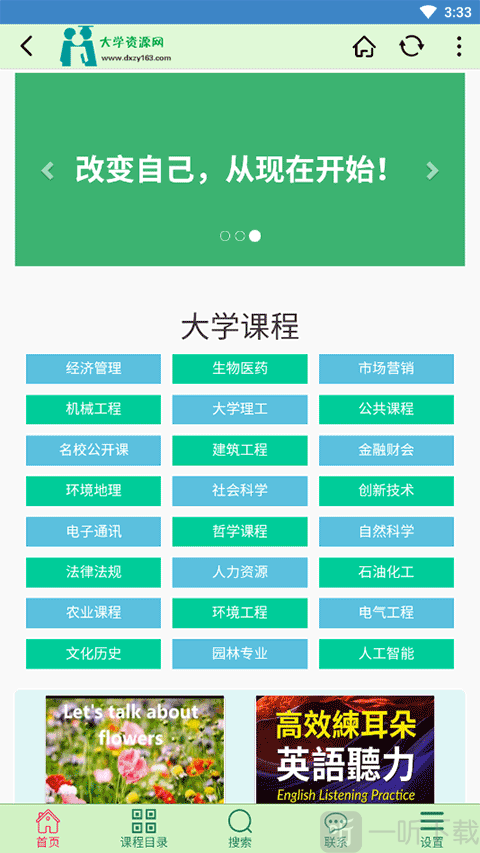Viewport: 480px width, 853px height.
Task: Switch to the 搜索 tab
Action: coord(240,828)
